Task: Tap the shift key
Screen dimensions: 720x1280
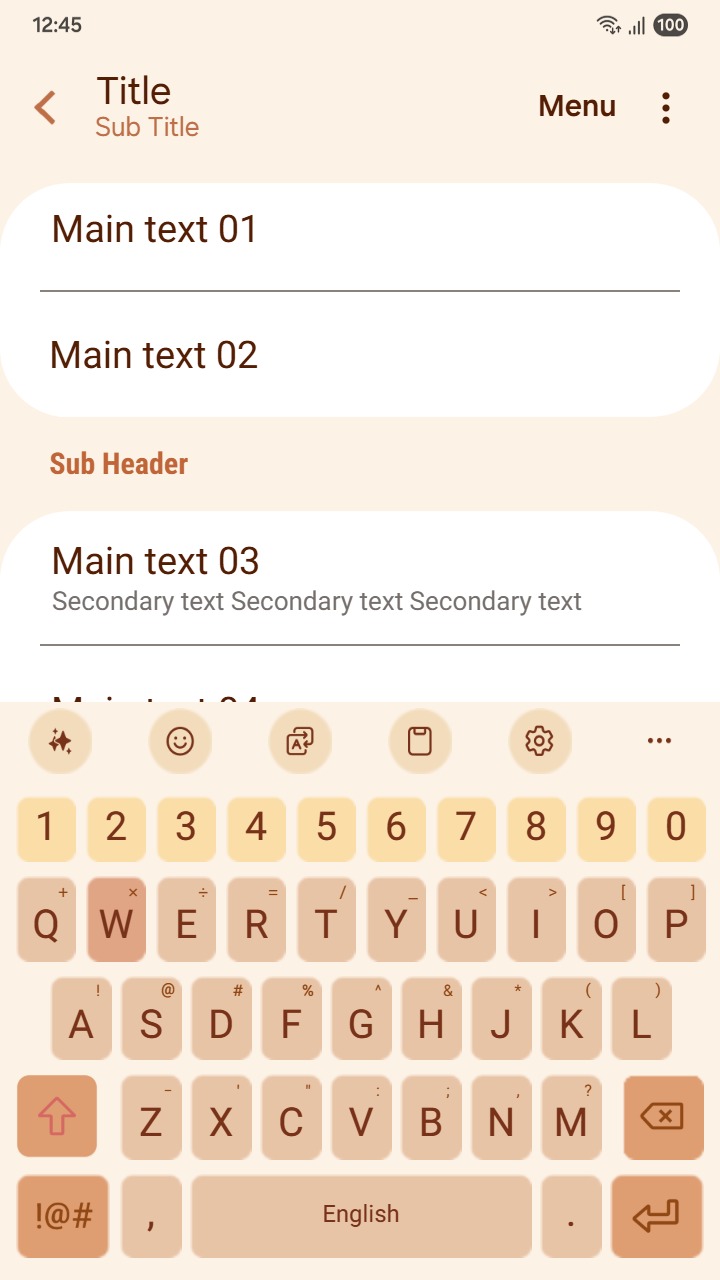Action: 57,1116
